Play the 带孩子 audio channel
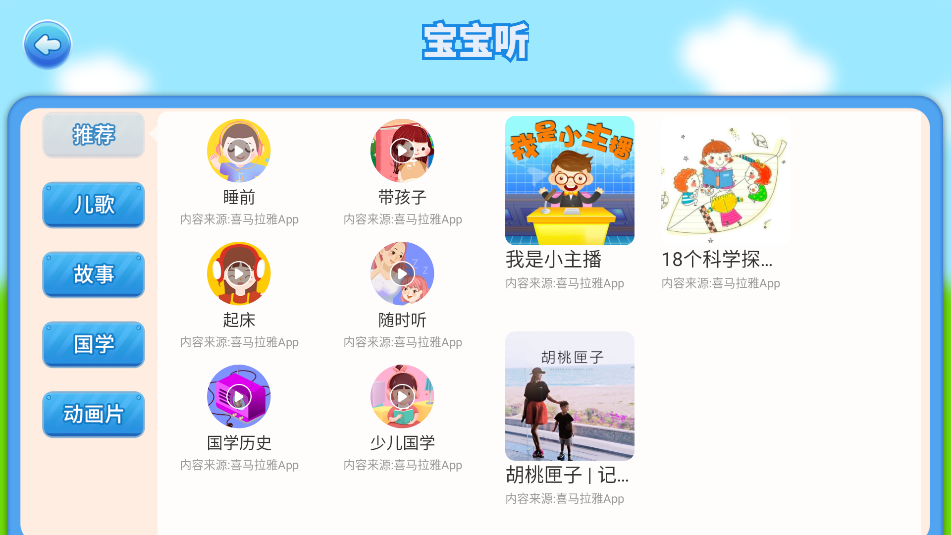 pyautogui.click(x=402, y=151)
